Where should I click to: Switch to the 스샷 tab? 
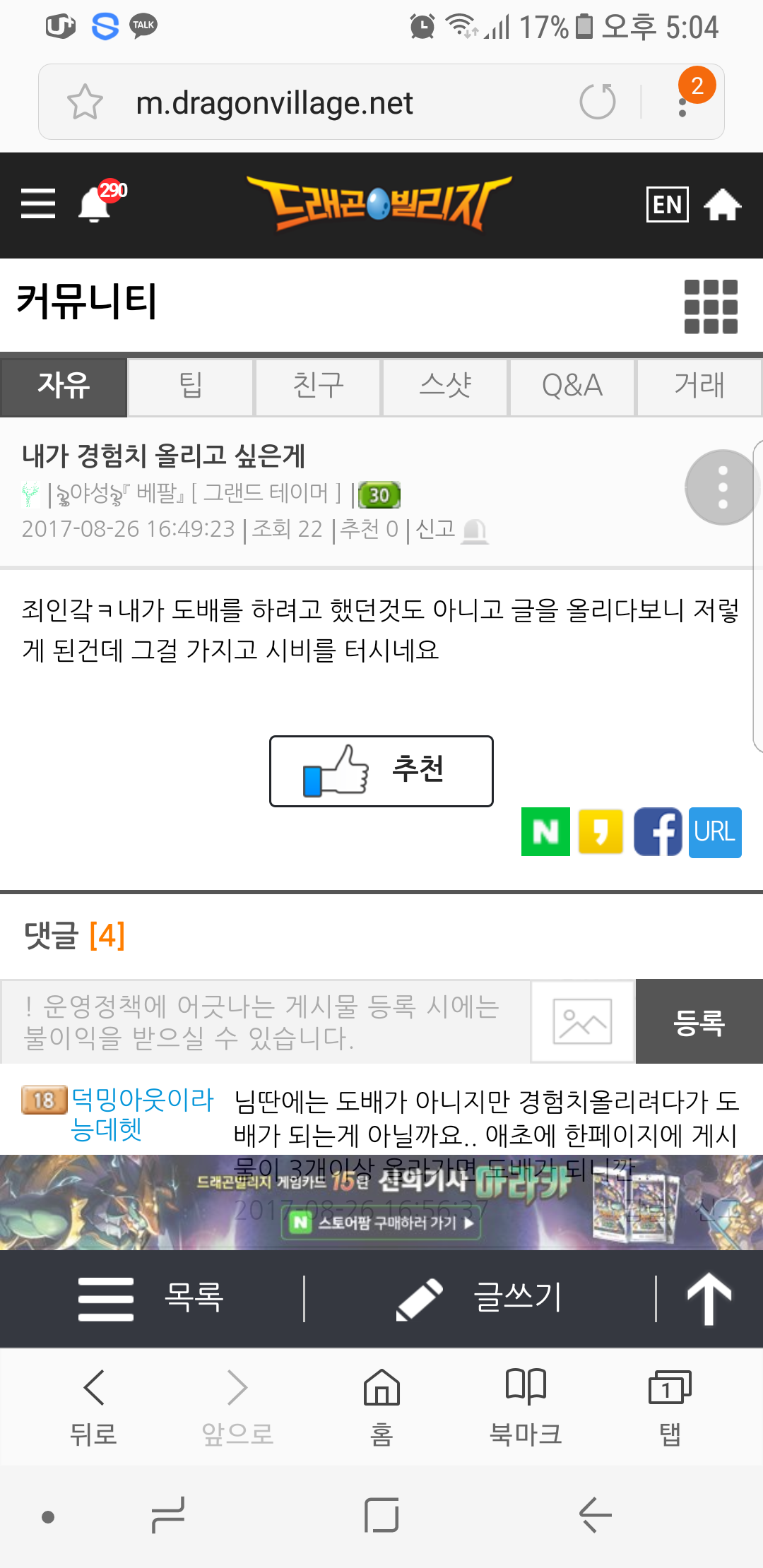(x=445, y=386)
